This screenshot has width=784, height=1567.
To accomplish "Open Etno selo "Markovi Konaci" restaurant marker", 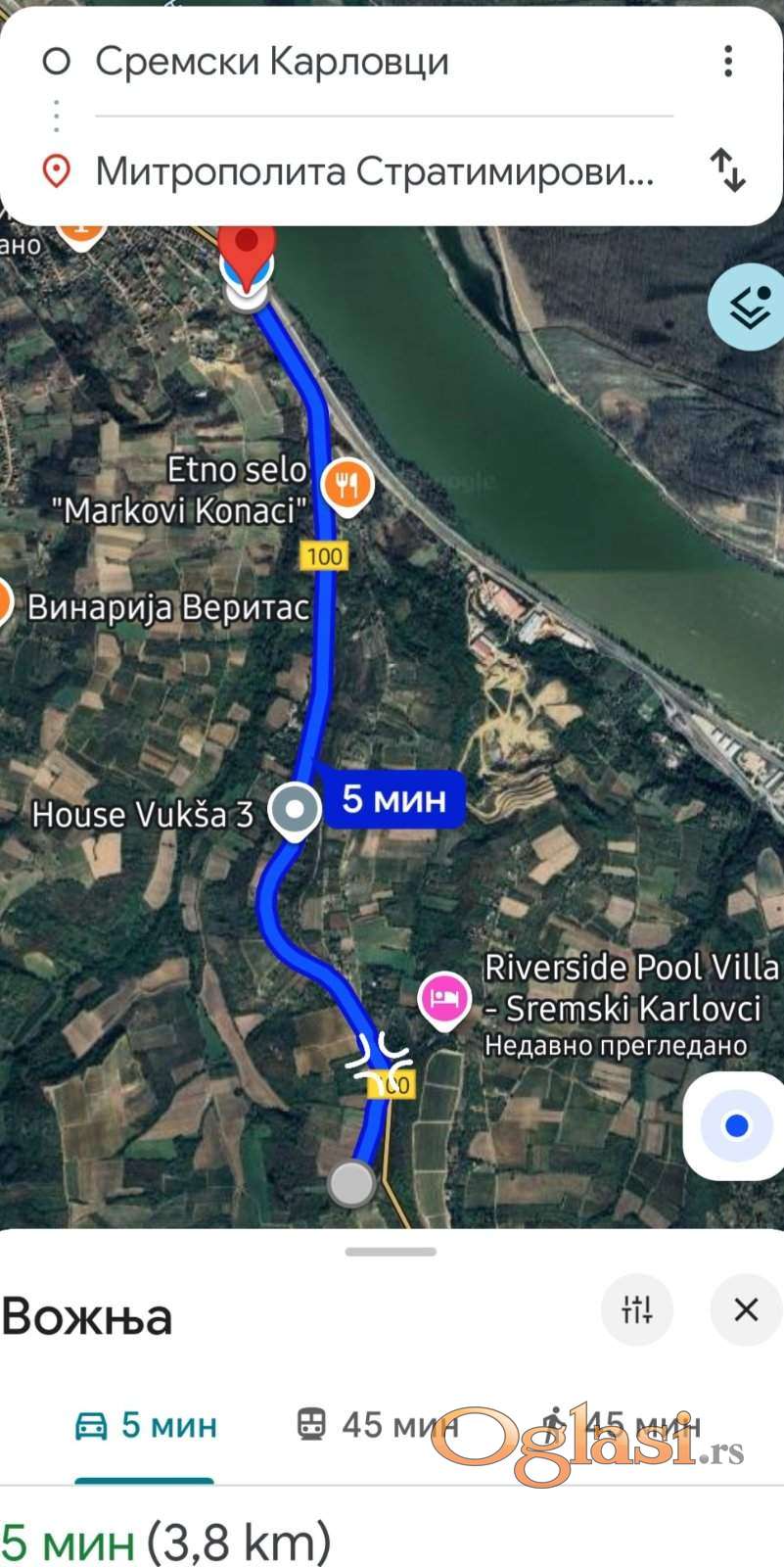I will point(347,485).
